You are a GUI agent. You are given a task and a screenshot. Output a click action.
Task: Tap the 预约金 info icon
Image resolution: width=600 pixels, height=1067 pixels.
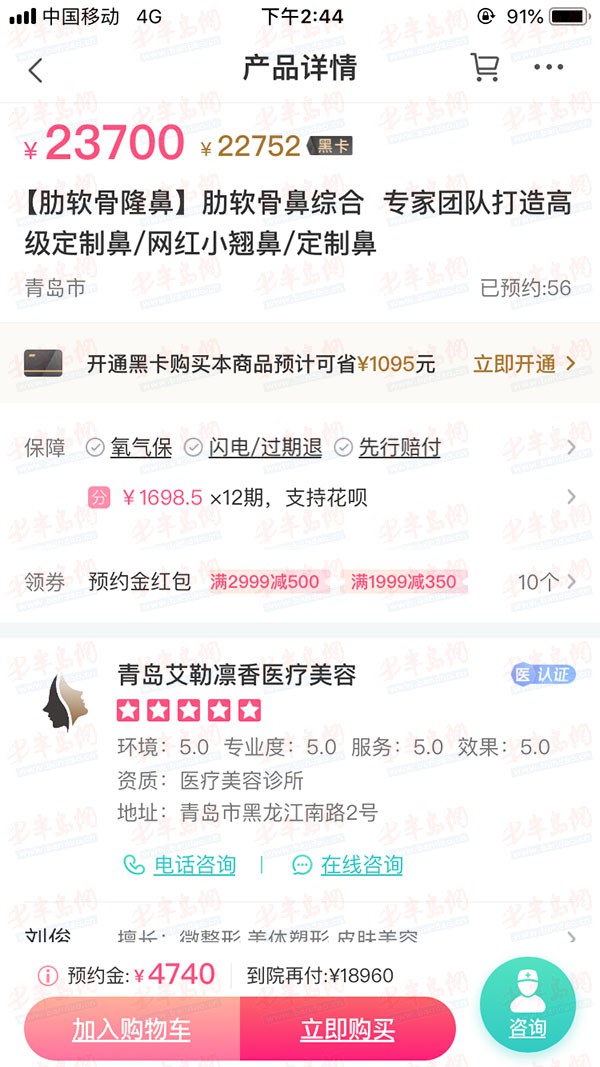(x=47, y=975)
